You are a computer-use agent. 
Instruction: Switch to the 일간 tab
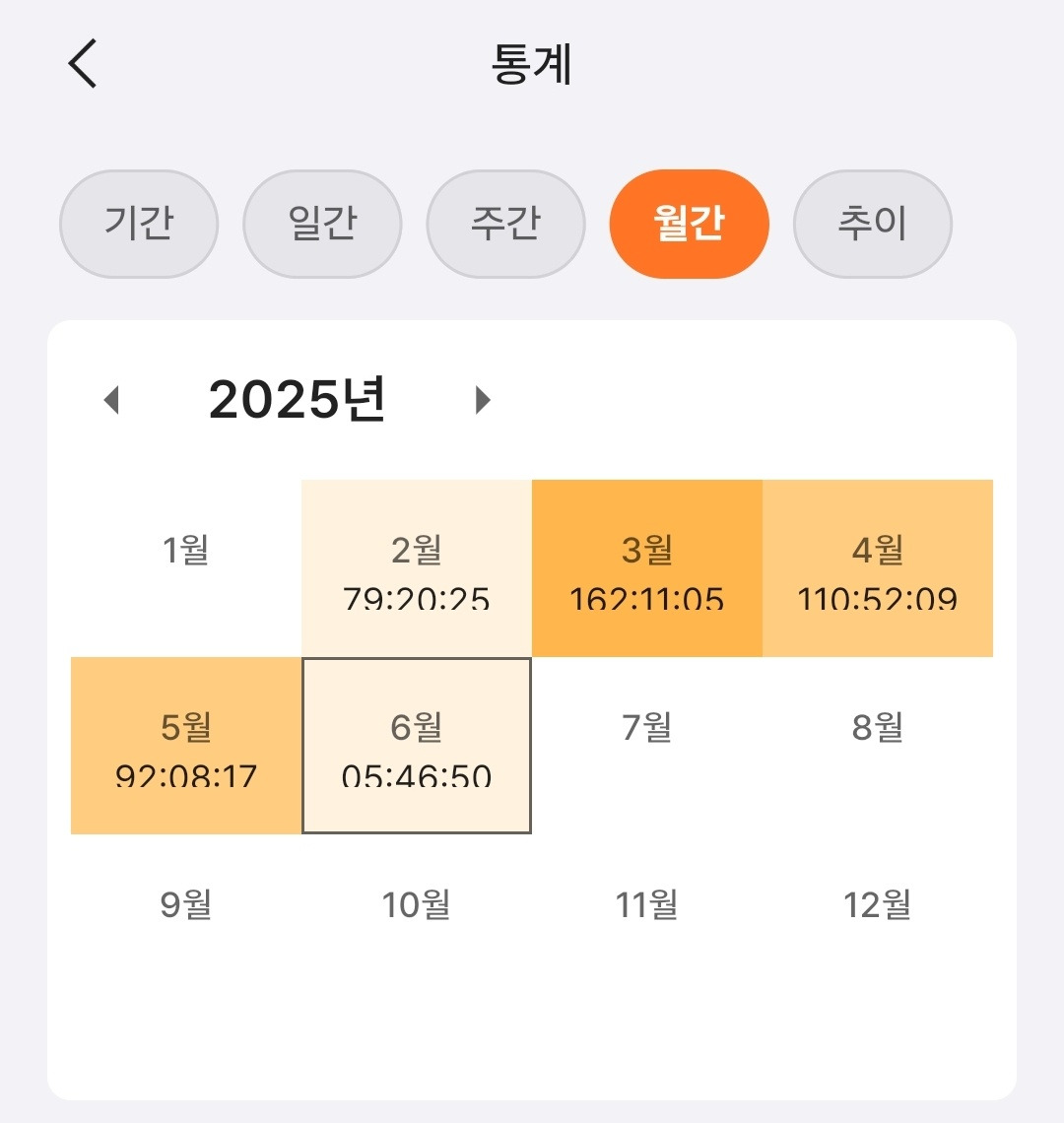[322, 223]
